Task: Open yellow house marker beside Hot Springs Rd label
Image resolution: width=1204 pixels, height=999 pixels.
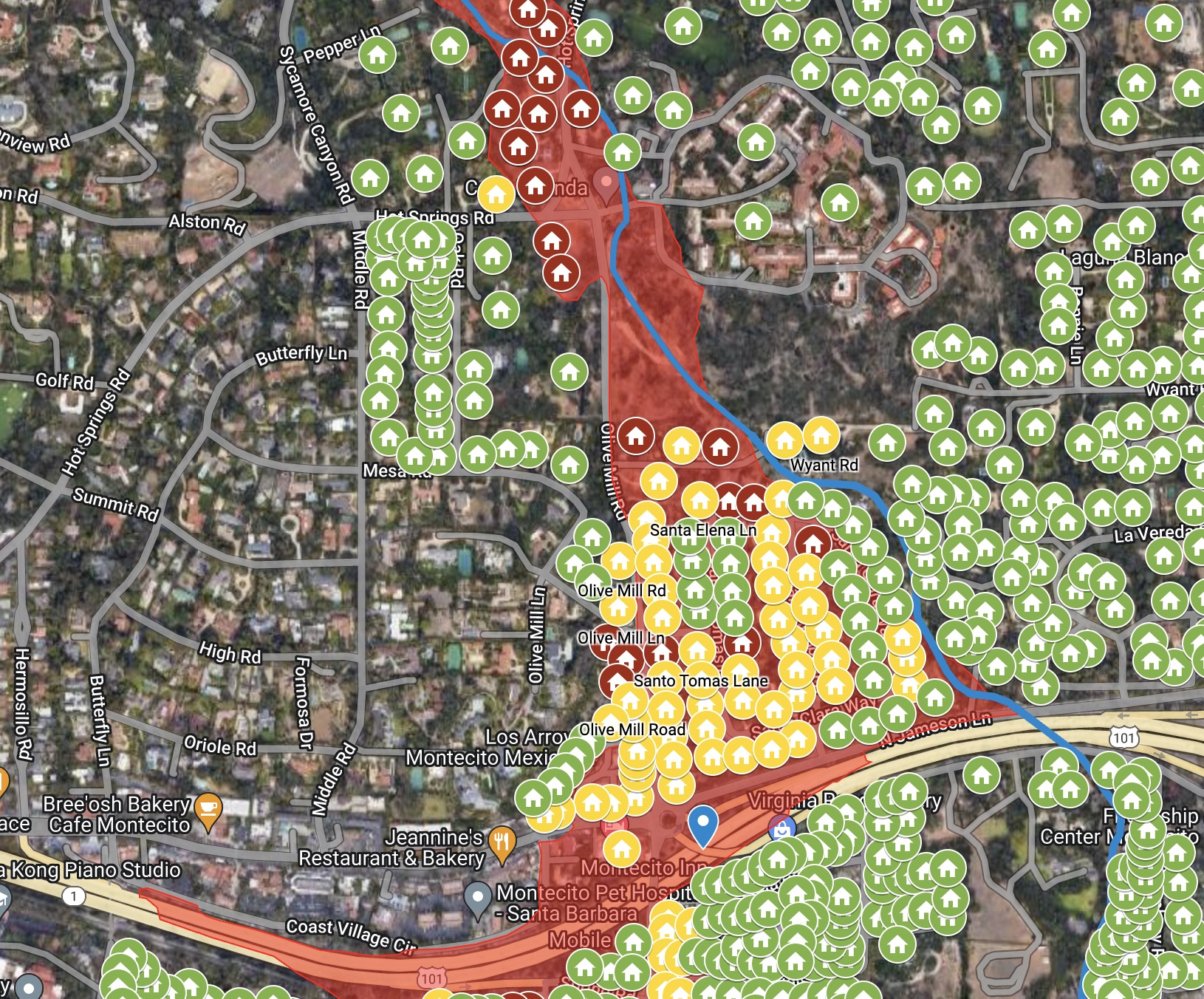Action: pyautogui.click(x=496, y=194)
